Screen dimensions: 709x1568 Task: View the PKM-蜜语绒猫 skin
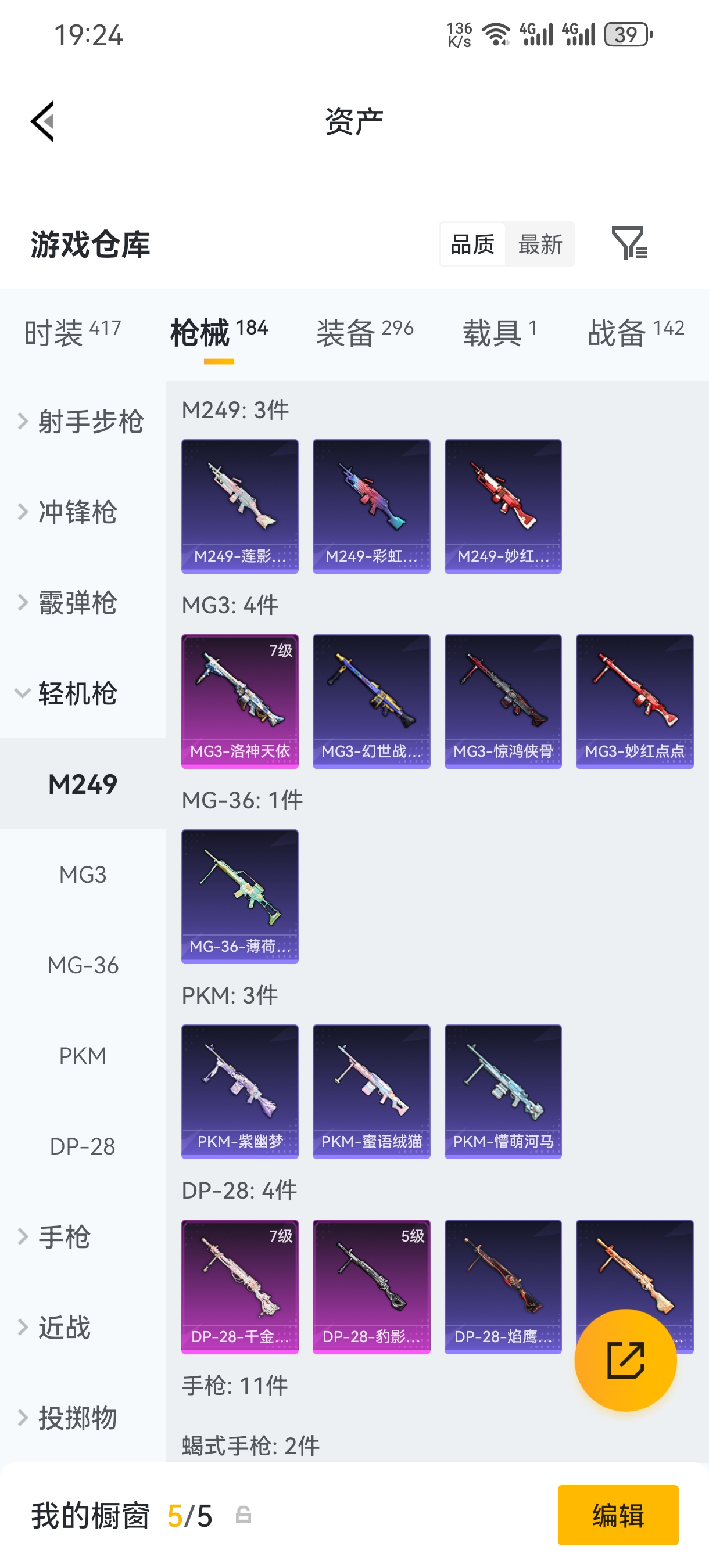click(371, 1091)
